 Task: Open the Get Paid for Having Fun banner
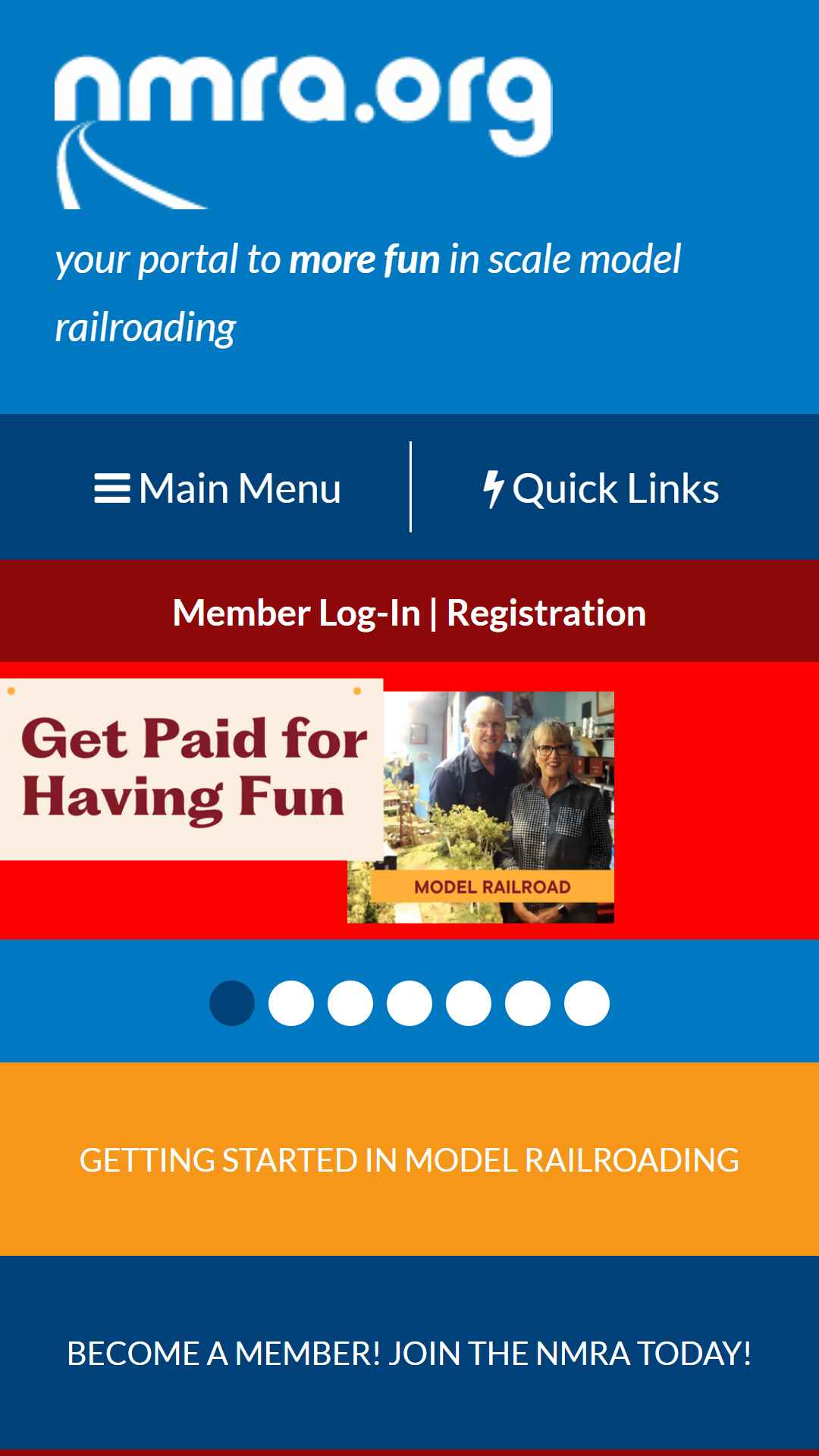pyautogui.click(x=307, y=800)
